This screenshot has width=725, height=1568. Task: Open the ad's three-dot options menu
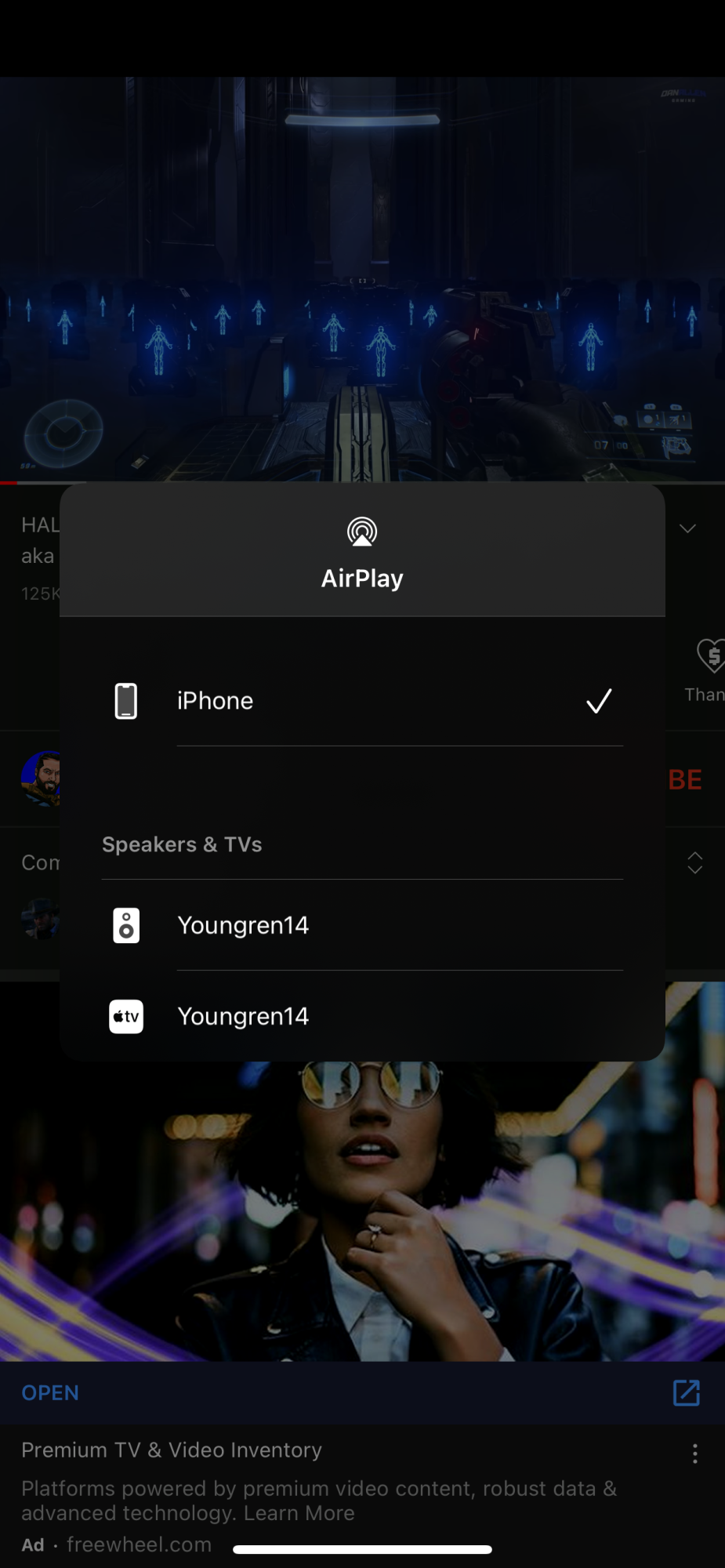click(694, 1454)
